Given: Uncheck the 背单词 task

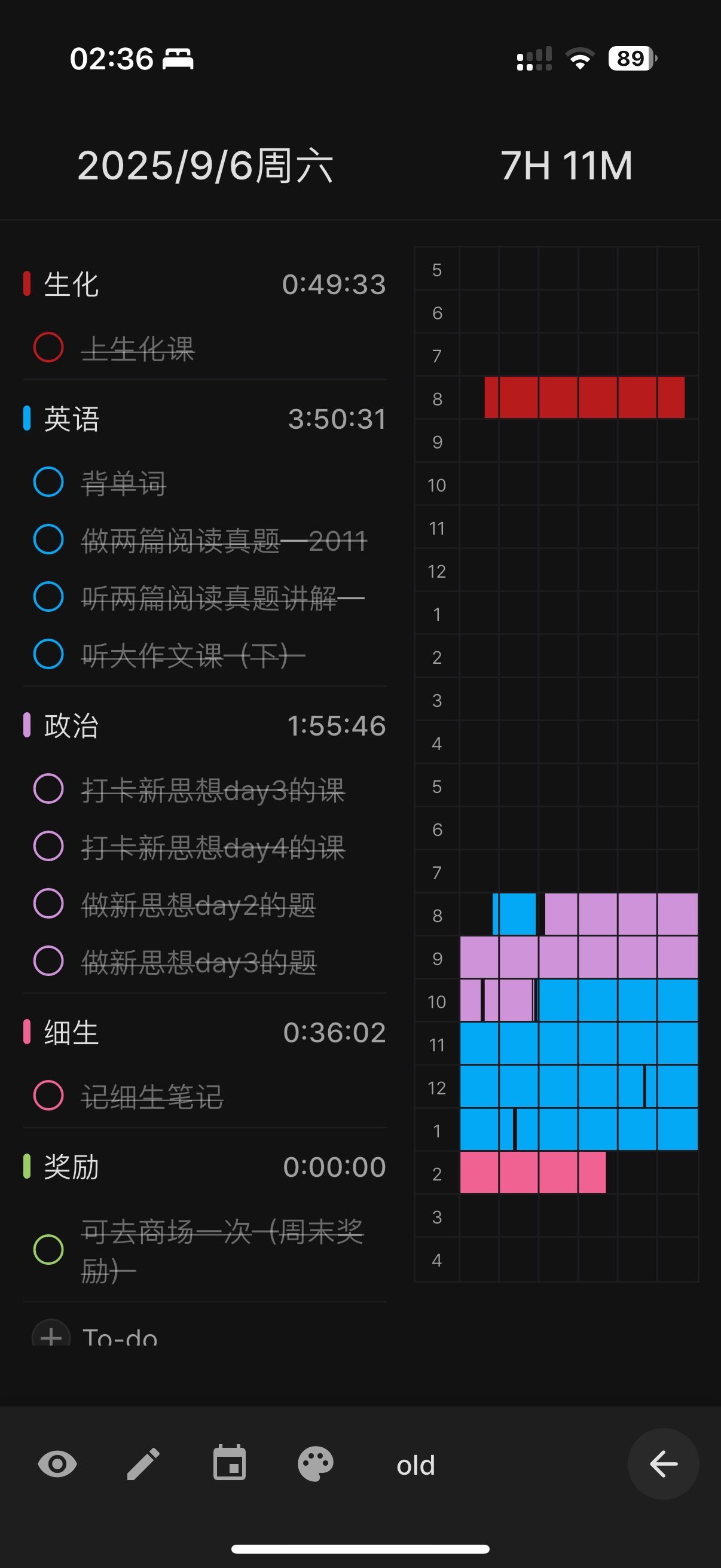Looking at the screenshot, I should click(48, 482).
